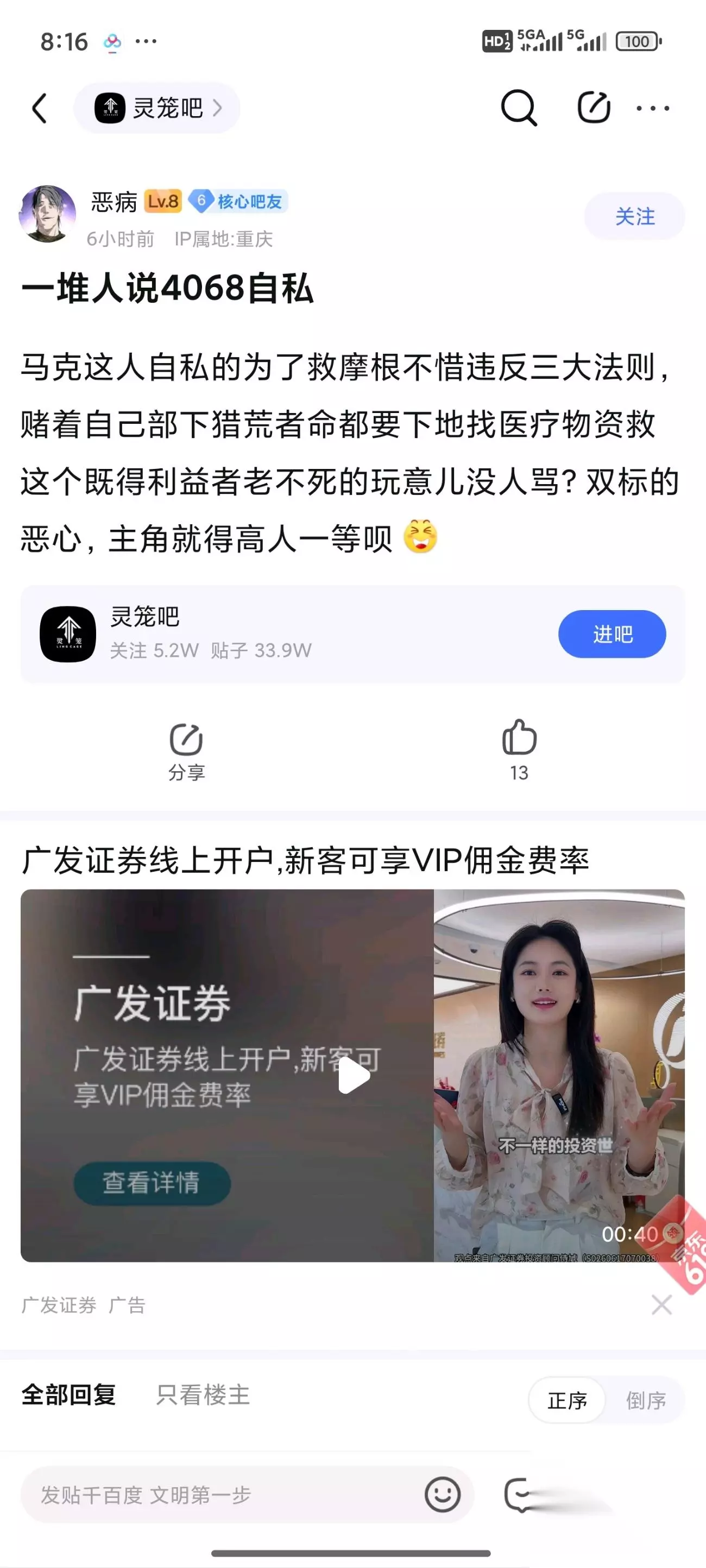
Task: Dismiss the 广发证券 advertisement
Action: (661, 1304)
